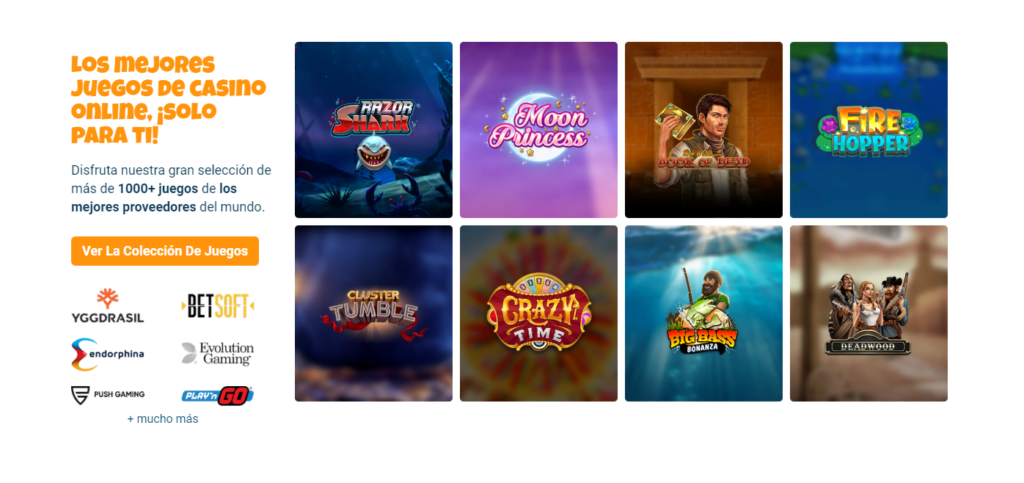Open the Razor Shark game tile
Image resolution: width=1024 pixels, height=483 pixels.
click(373, 130)
